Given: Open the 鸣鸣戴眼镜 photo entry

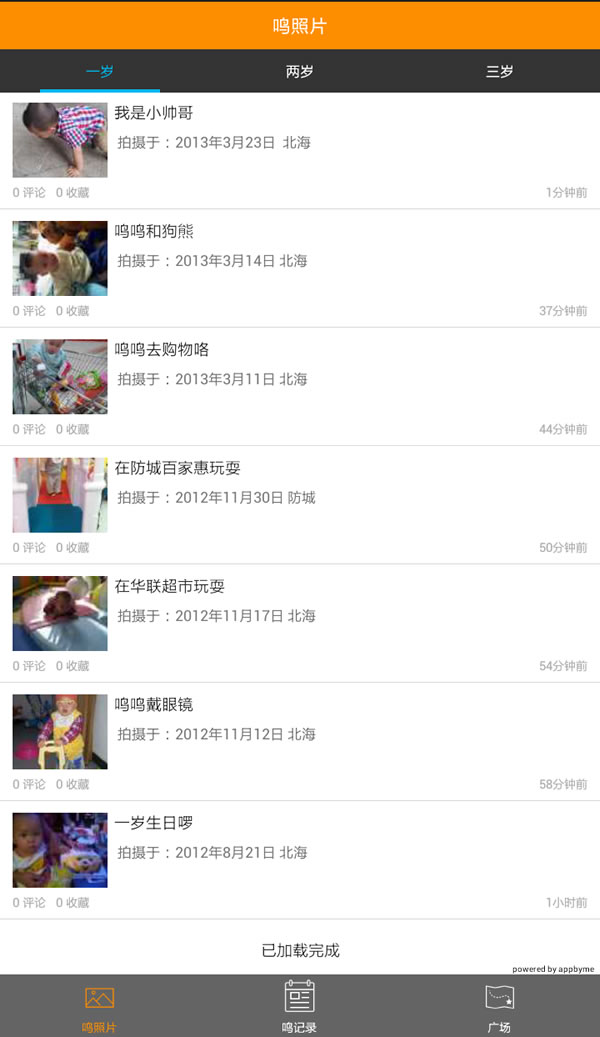Looking at the screenshot, I should pyautogui.click(x=300, y=732).
